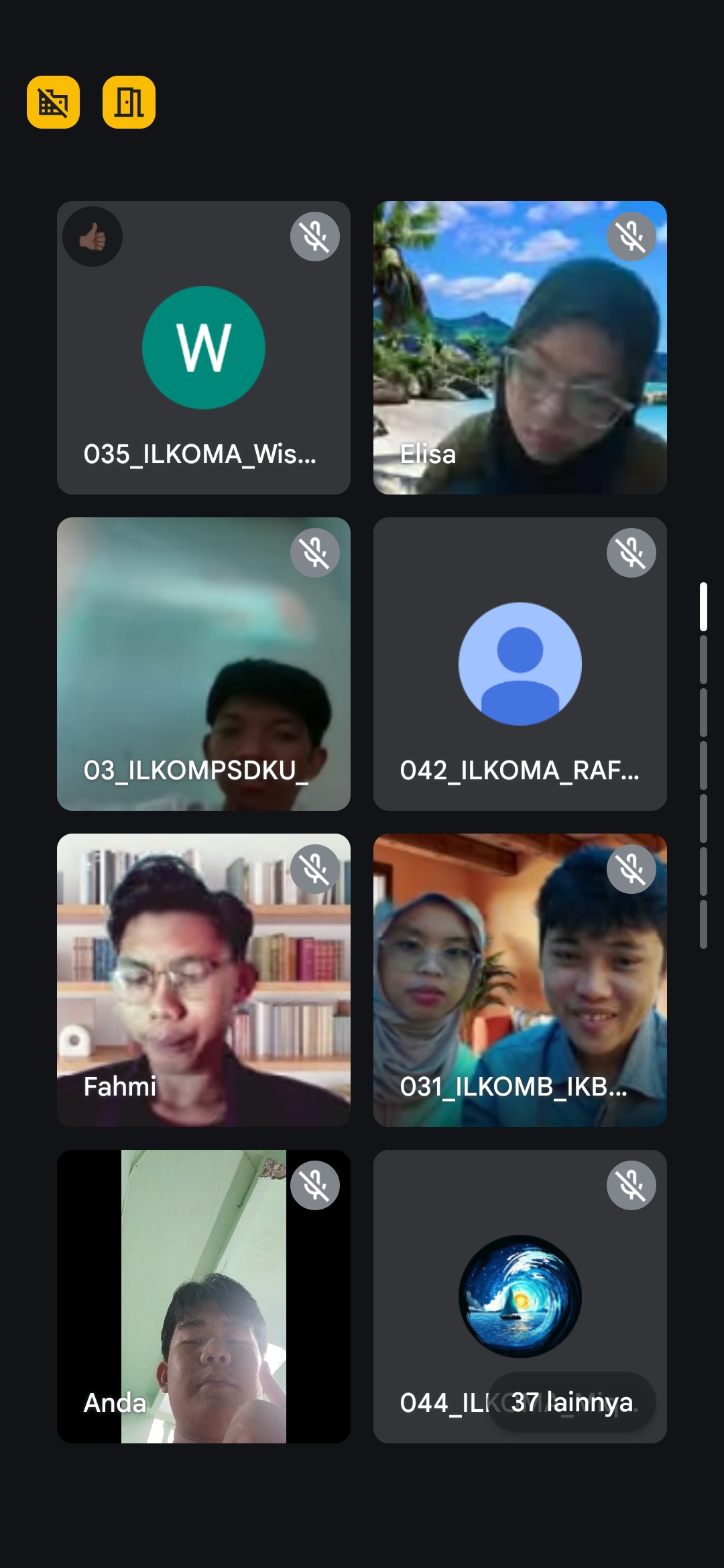The image size is (724, 1568).
Task: Open the 03_ILKOMPSDKU_ video tile
Action: pos(203,664)
